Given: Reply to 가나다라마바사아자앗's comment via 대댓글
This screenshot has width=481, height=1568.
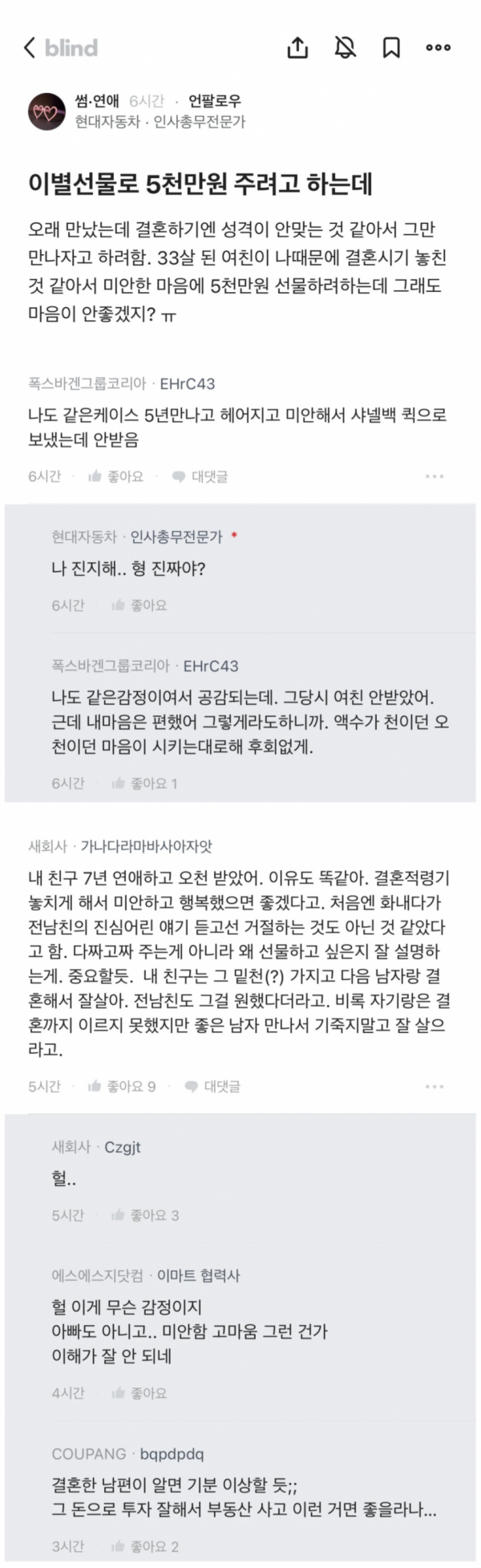Looking at the screenshot, I should [212, 1087].
